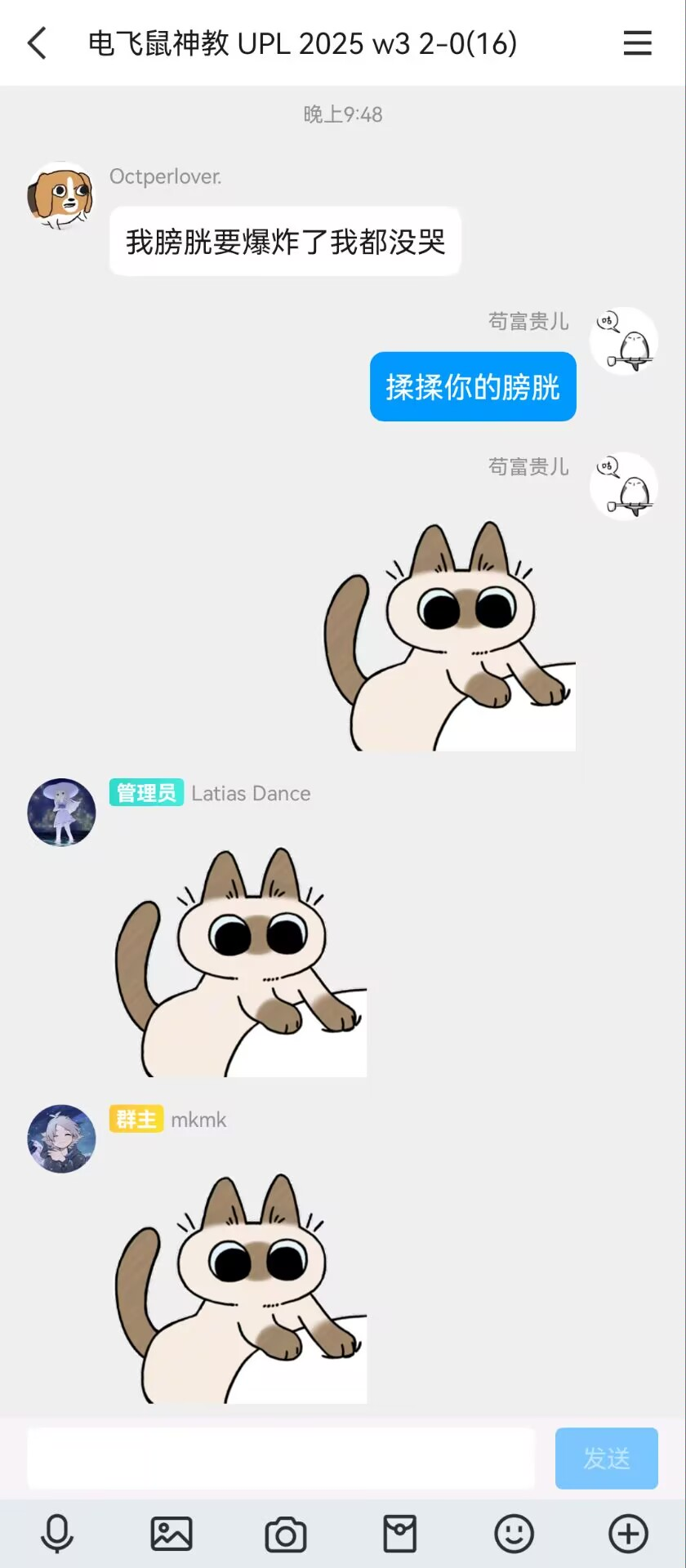Open Octperlover.'s avatar profile
The height and width of the screenshot is (1568, 686).
point(61,196)
